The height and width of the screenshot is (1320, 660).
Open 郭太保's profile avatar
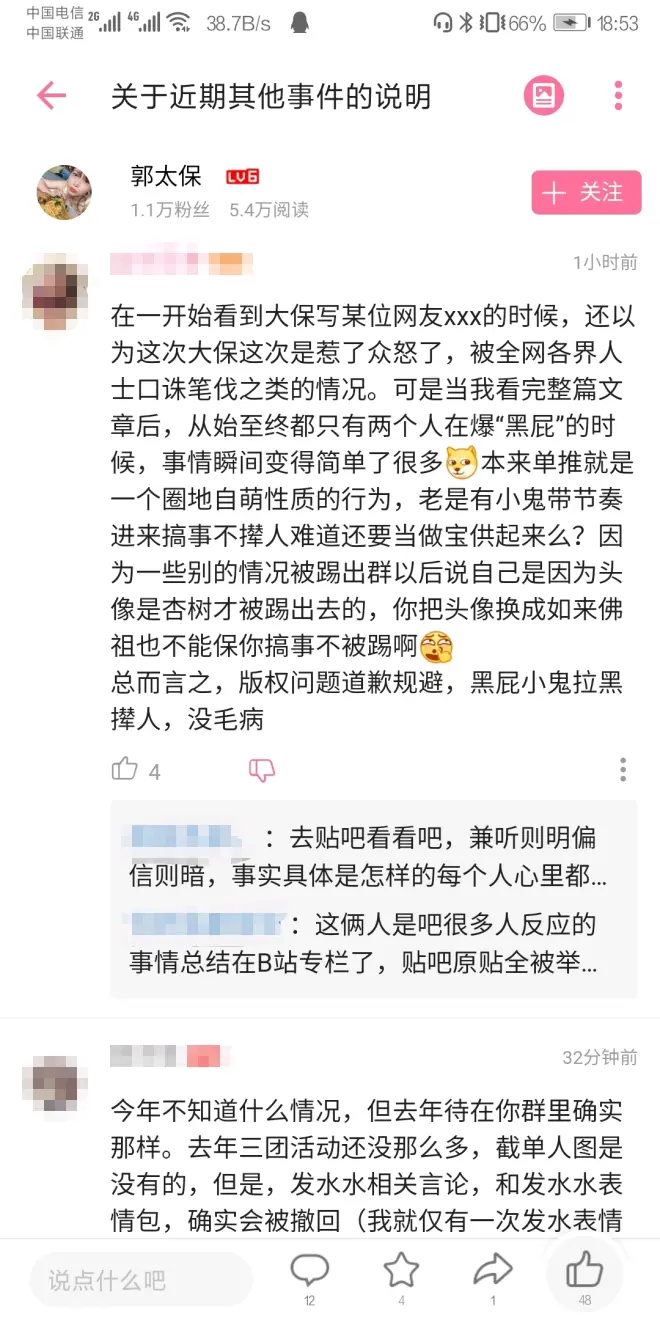click(x=64, y=192)
